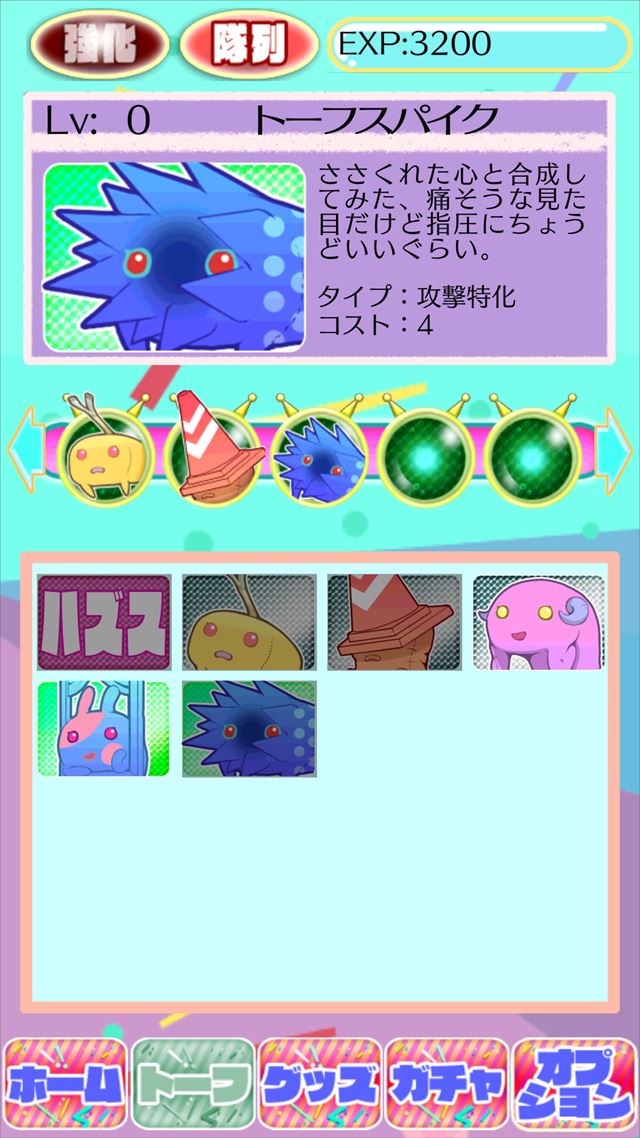Select the yellow sprout creature team slot

tap(104, 457)
